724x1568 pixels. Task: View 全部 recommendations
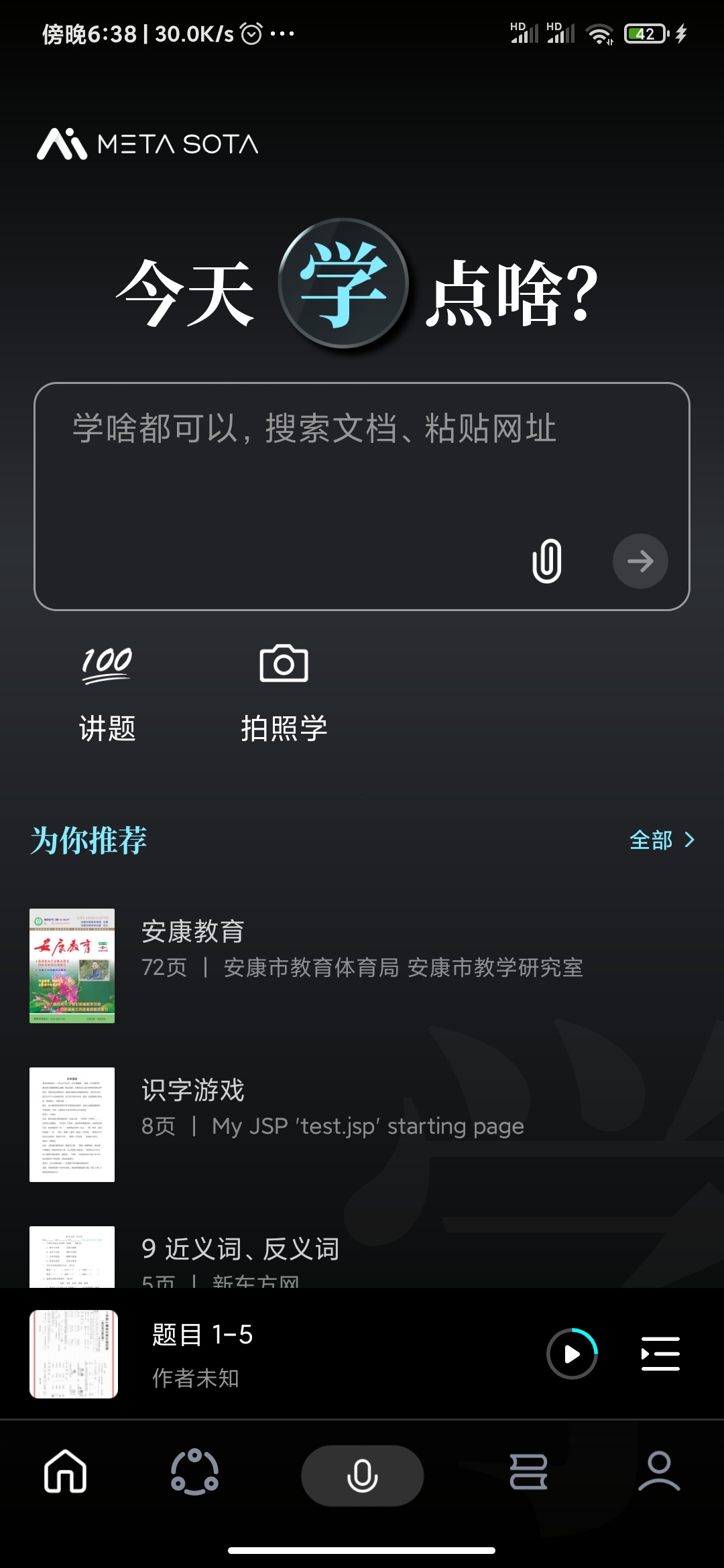tap(661, 840)
